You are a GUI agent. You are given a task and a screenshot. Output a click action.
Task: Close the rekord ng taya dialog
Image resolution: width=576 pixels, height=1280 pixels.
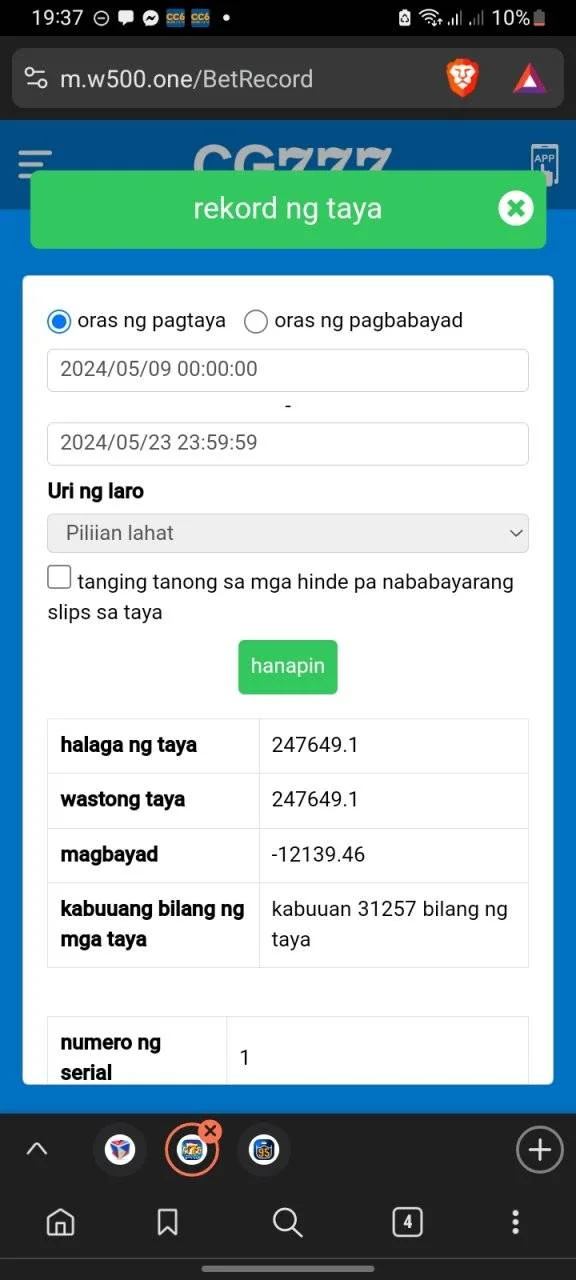(x=516, y=208)
